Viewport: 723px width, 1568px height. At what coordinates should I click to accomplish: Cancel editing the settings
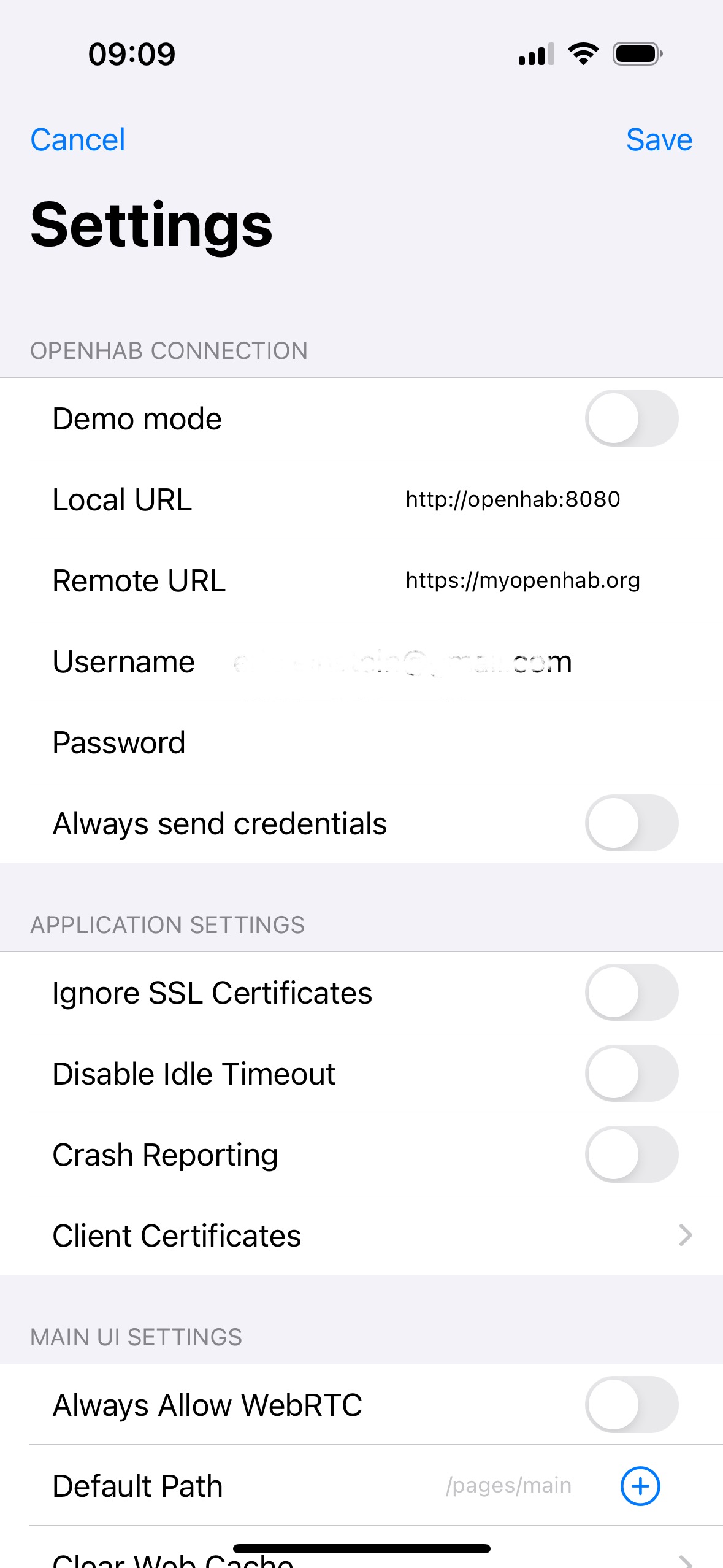77,139
